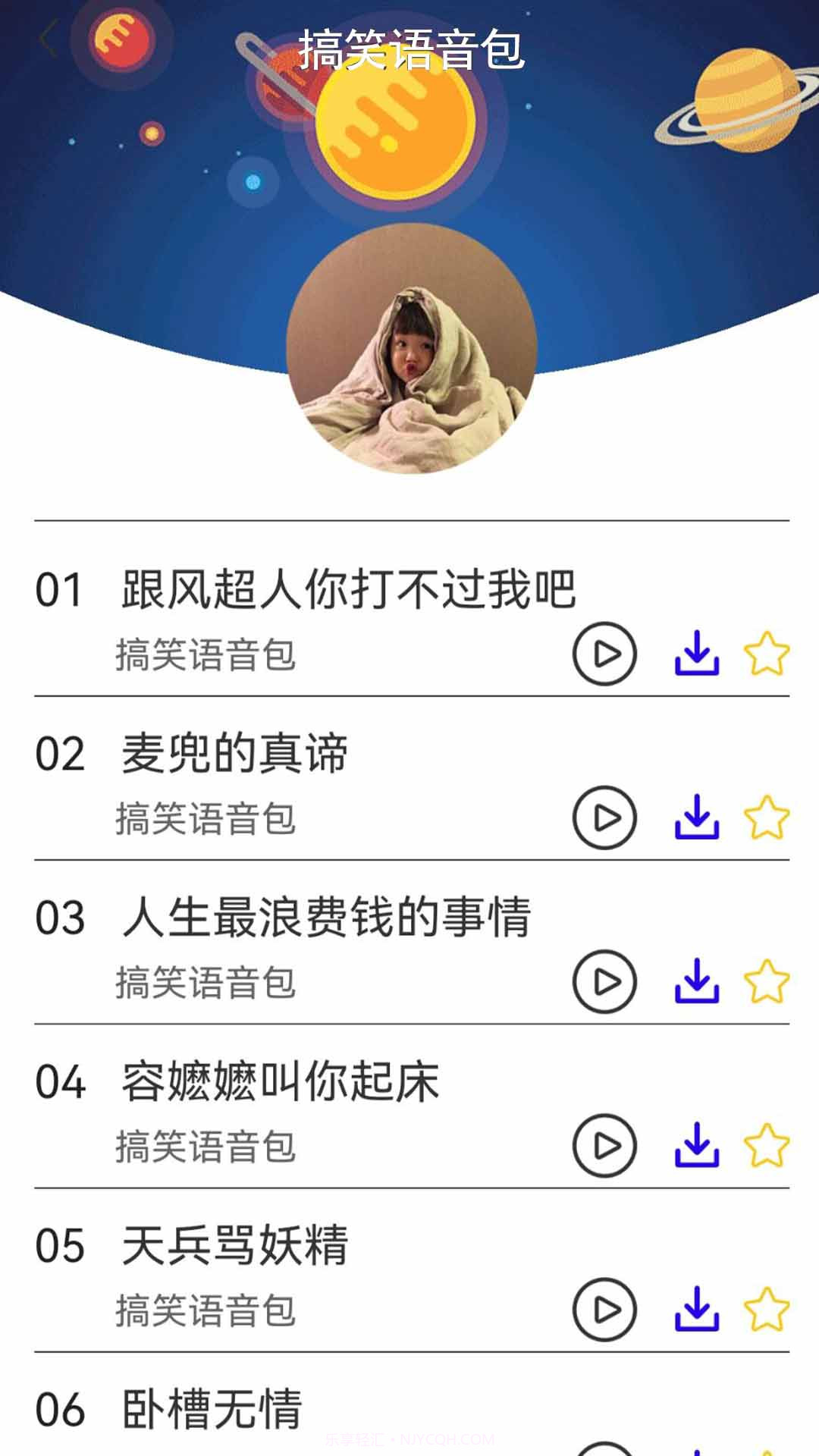Image resolution: width=819 pixels, height=1456 pixels.
Task: Play 天兵骂妖精 voice clip
Action: pyautogui.click(x=604, y=1310)
